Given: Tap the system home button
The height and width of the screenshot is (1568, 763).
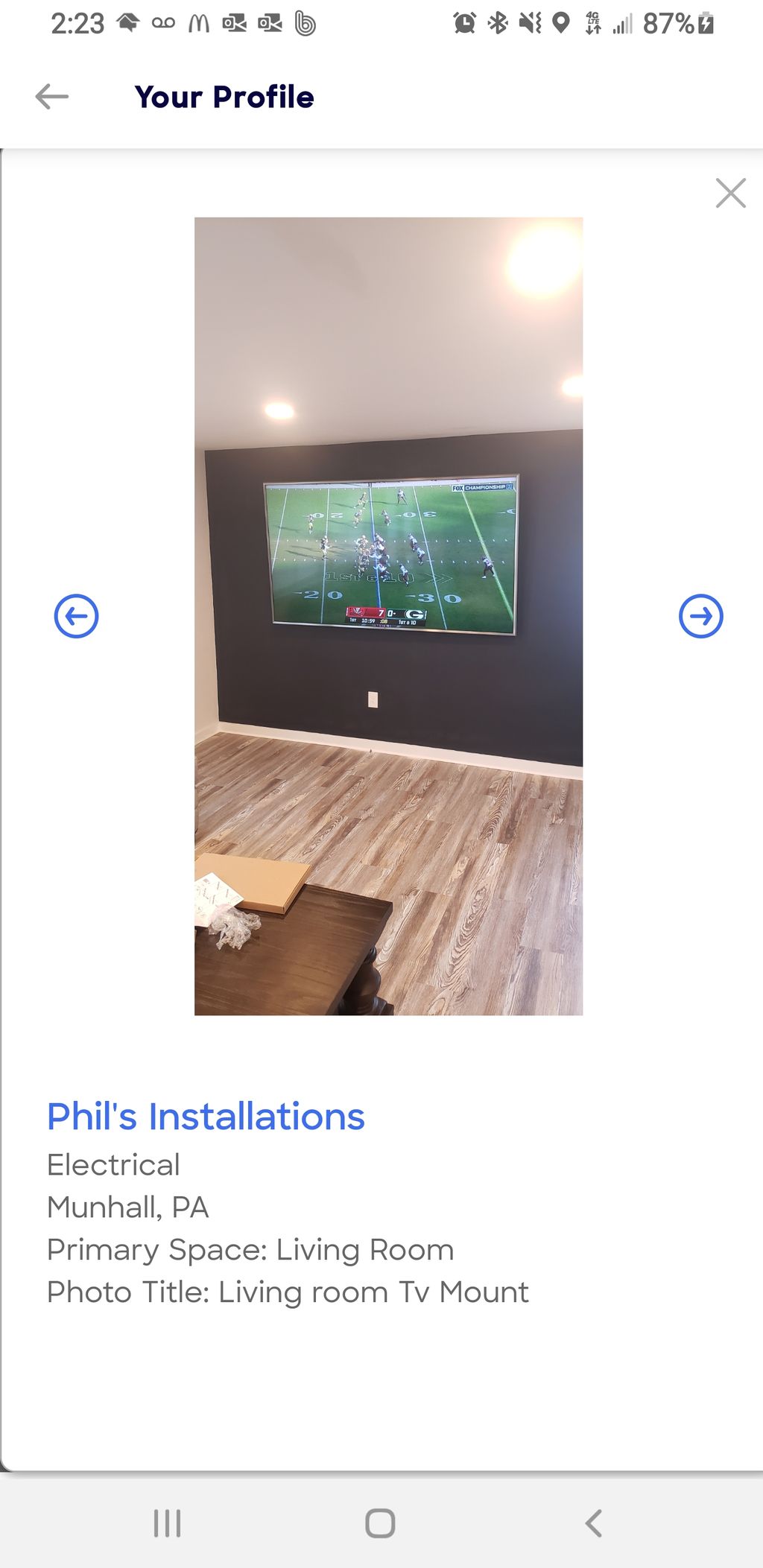Looking at the screenshot, I should 380,1523.
